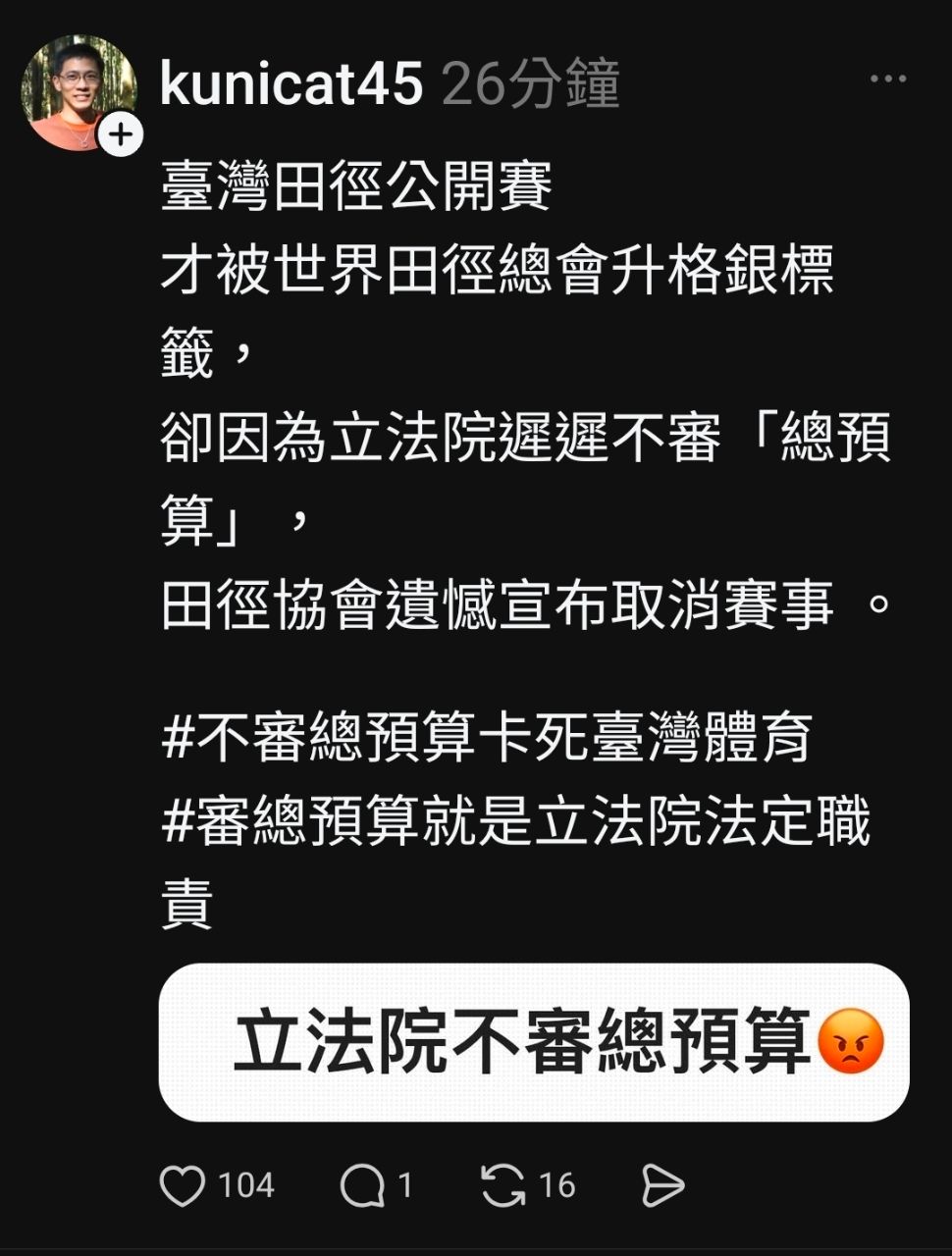Open hashtag #審總預算就是立法院法定職責
Screen dimensions: 952x1256
tap(515, 822)
